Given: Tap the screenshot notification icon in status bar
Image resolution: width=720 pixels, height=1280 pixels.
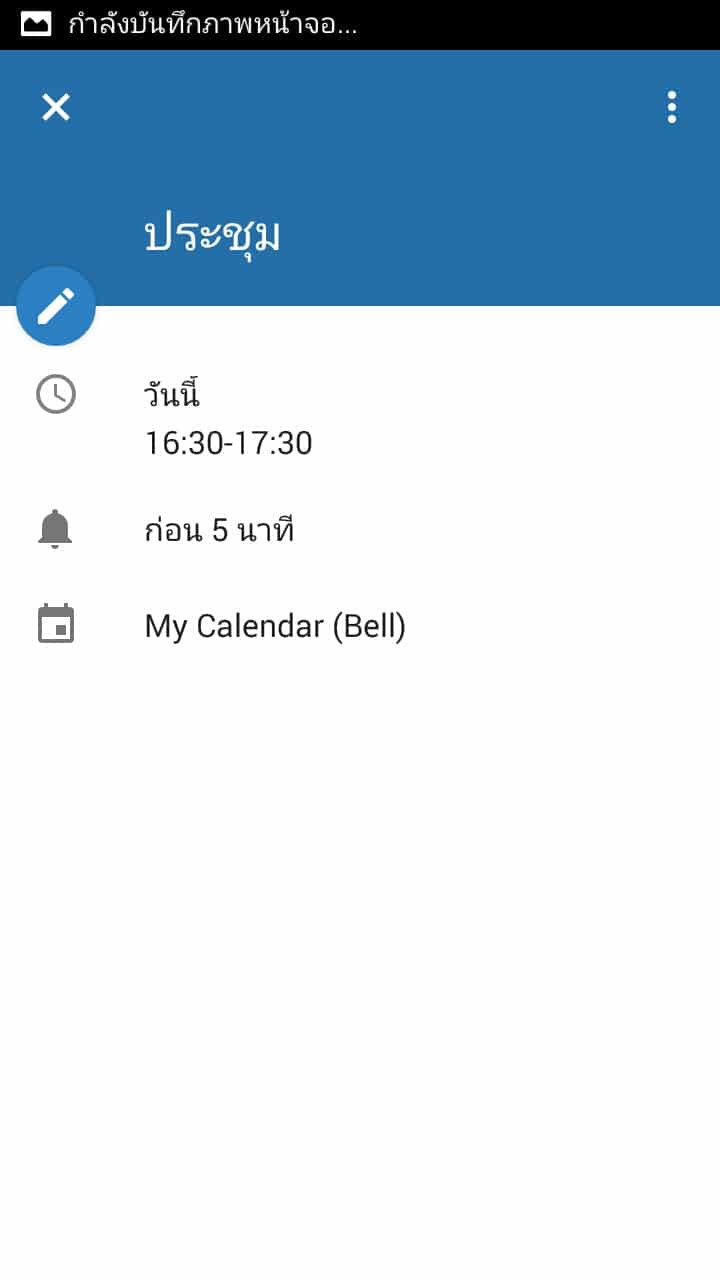Looking at the screenshot, I should (x=33, y=26).
